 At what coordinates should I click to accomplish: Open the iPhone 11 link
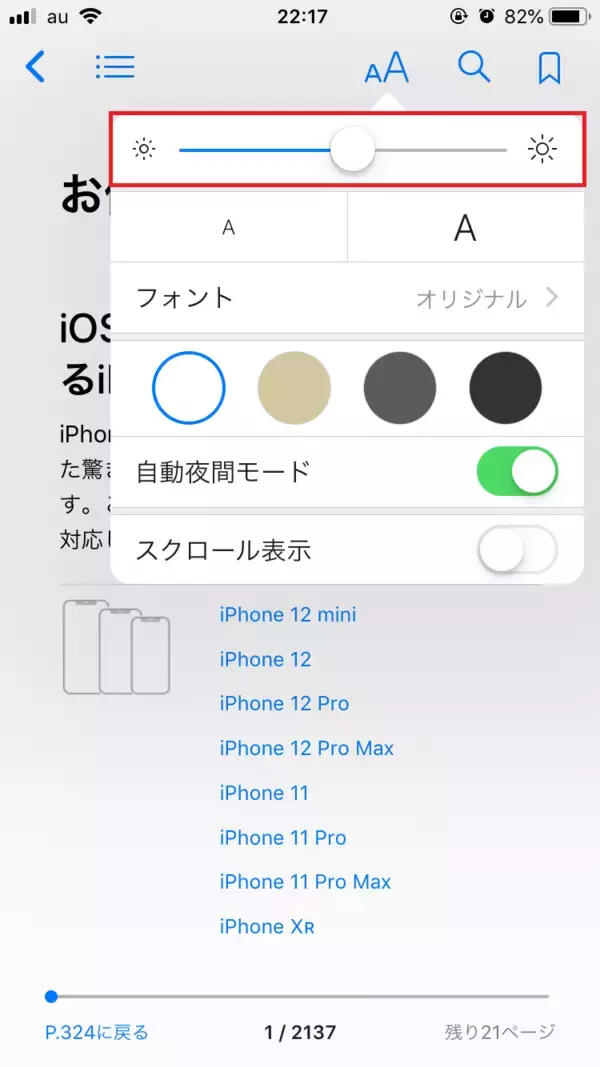[264, 793]
